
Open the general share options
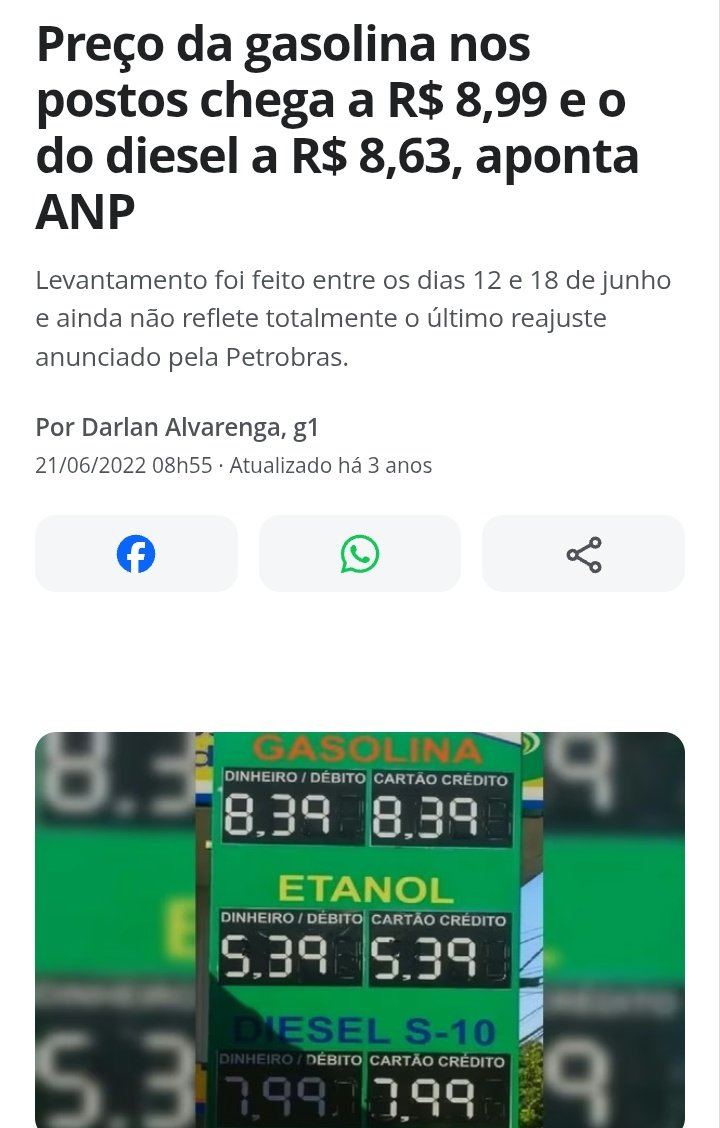click(x=583, y=554)
